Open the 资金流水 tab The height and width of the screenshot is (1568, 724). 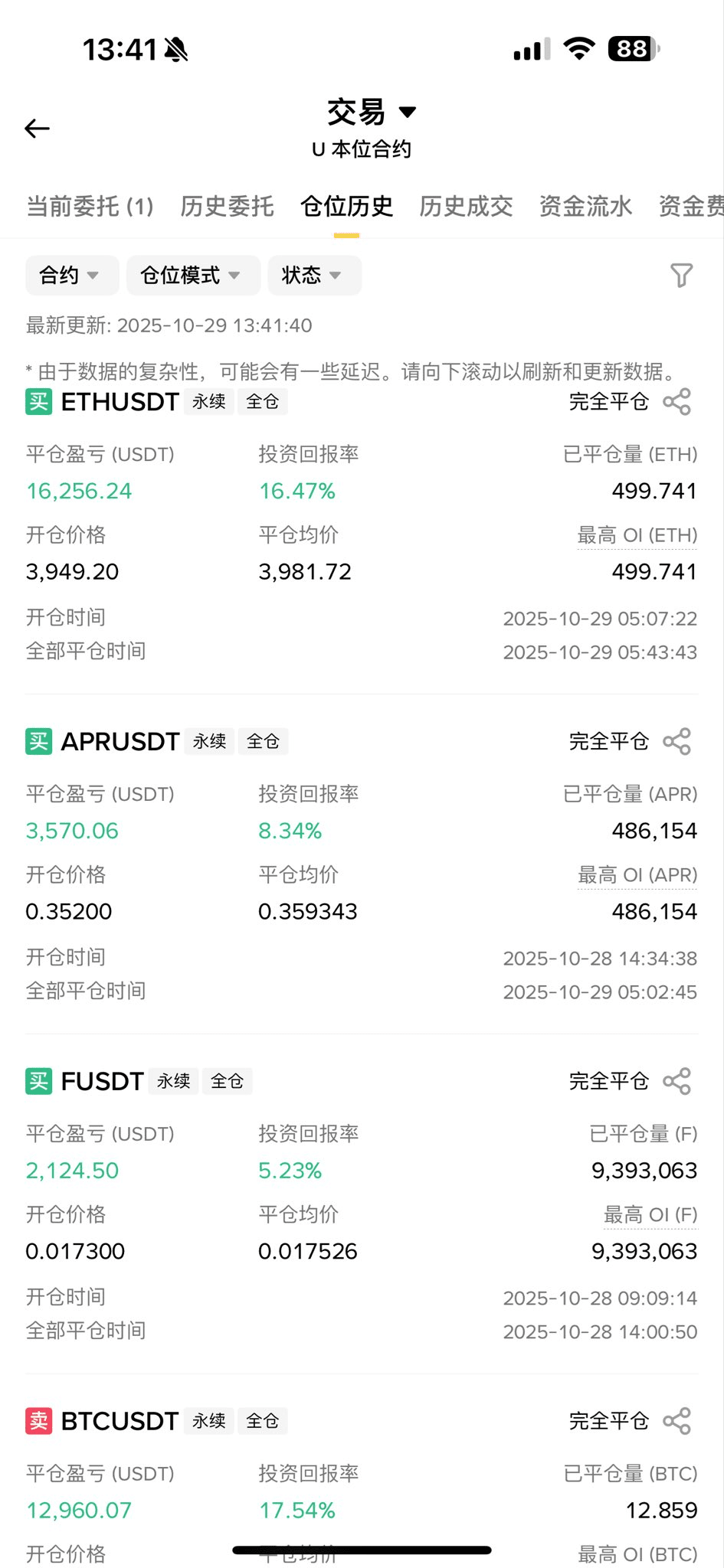pos(585,206)
